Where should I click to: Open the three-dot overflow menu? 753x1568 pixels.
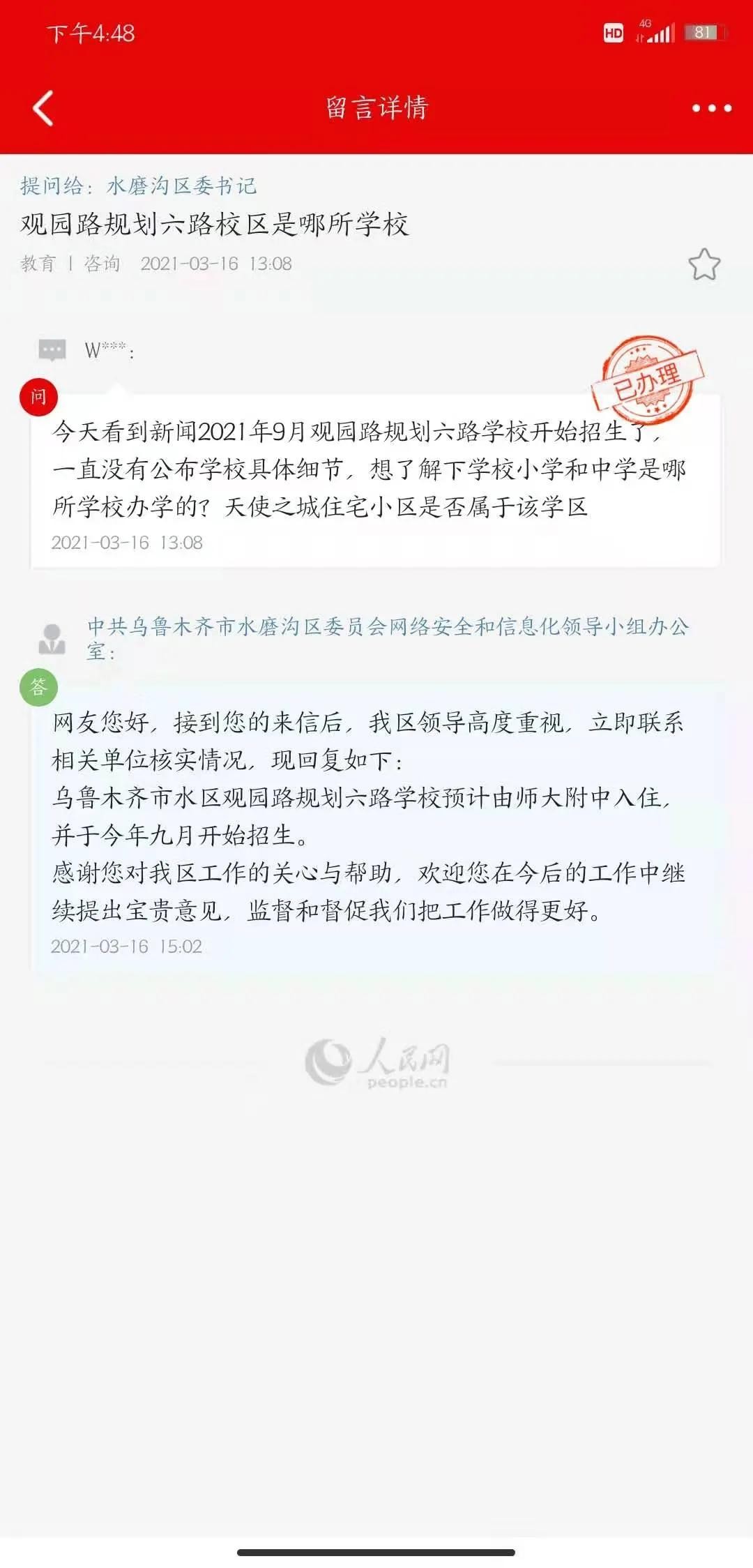[x=711, y=108]
